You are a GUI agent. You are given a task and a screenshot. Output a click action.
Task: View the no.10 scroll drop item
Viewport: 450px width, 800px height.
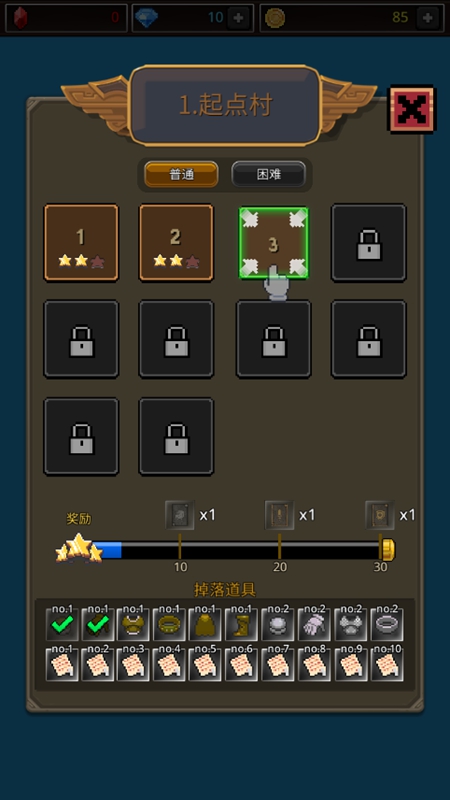point(387,665)
